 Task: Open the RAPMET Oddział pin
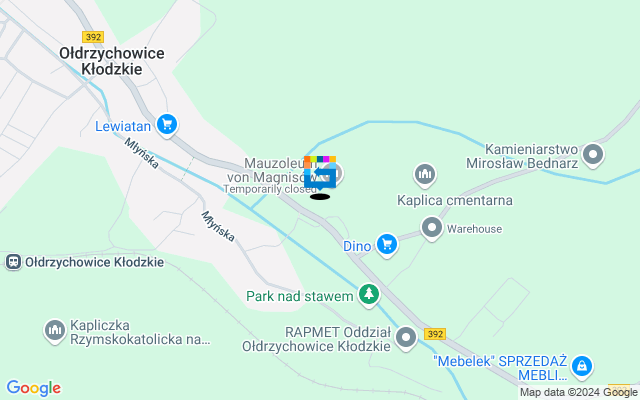(x=406, y=337)
